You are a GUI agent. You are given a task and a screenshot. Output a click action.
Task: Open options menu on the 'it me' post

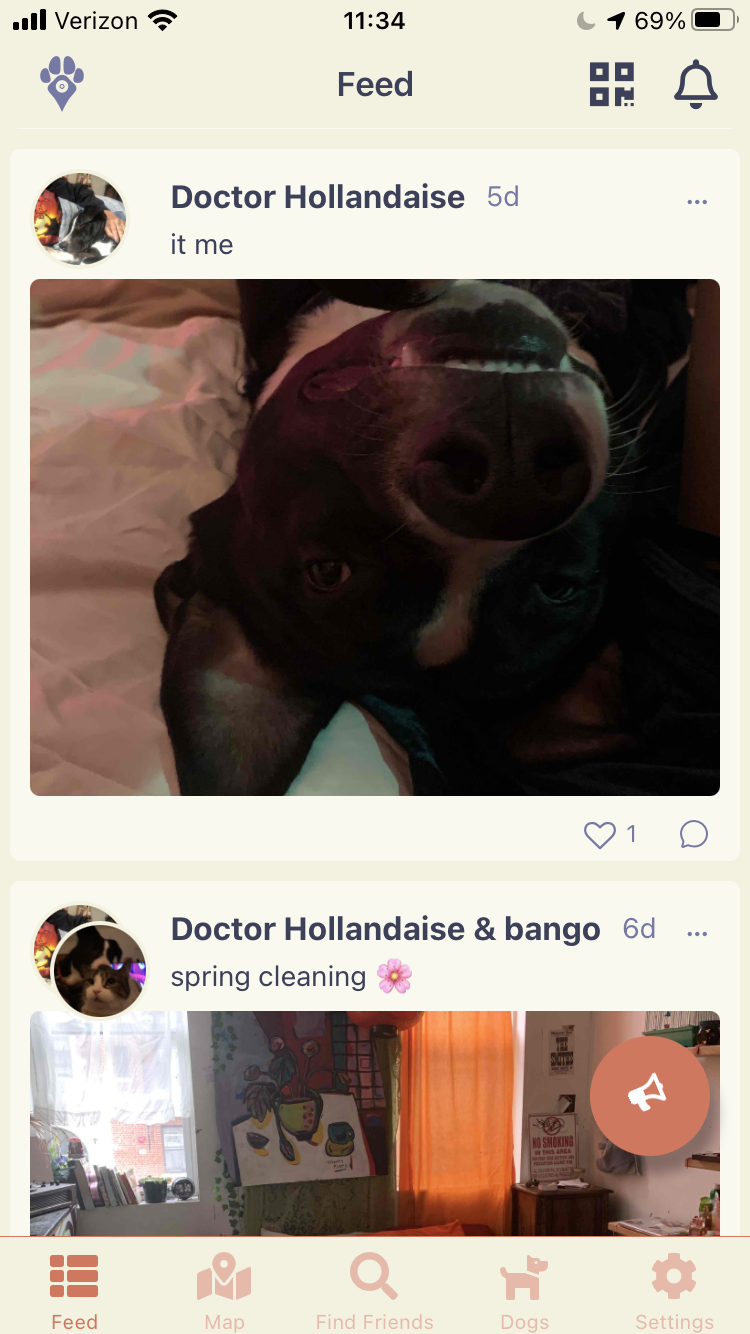coord(697,202)
